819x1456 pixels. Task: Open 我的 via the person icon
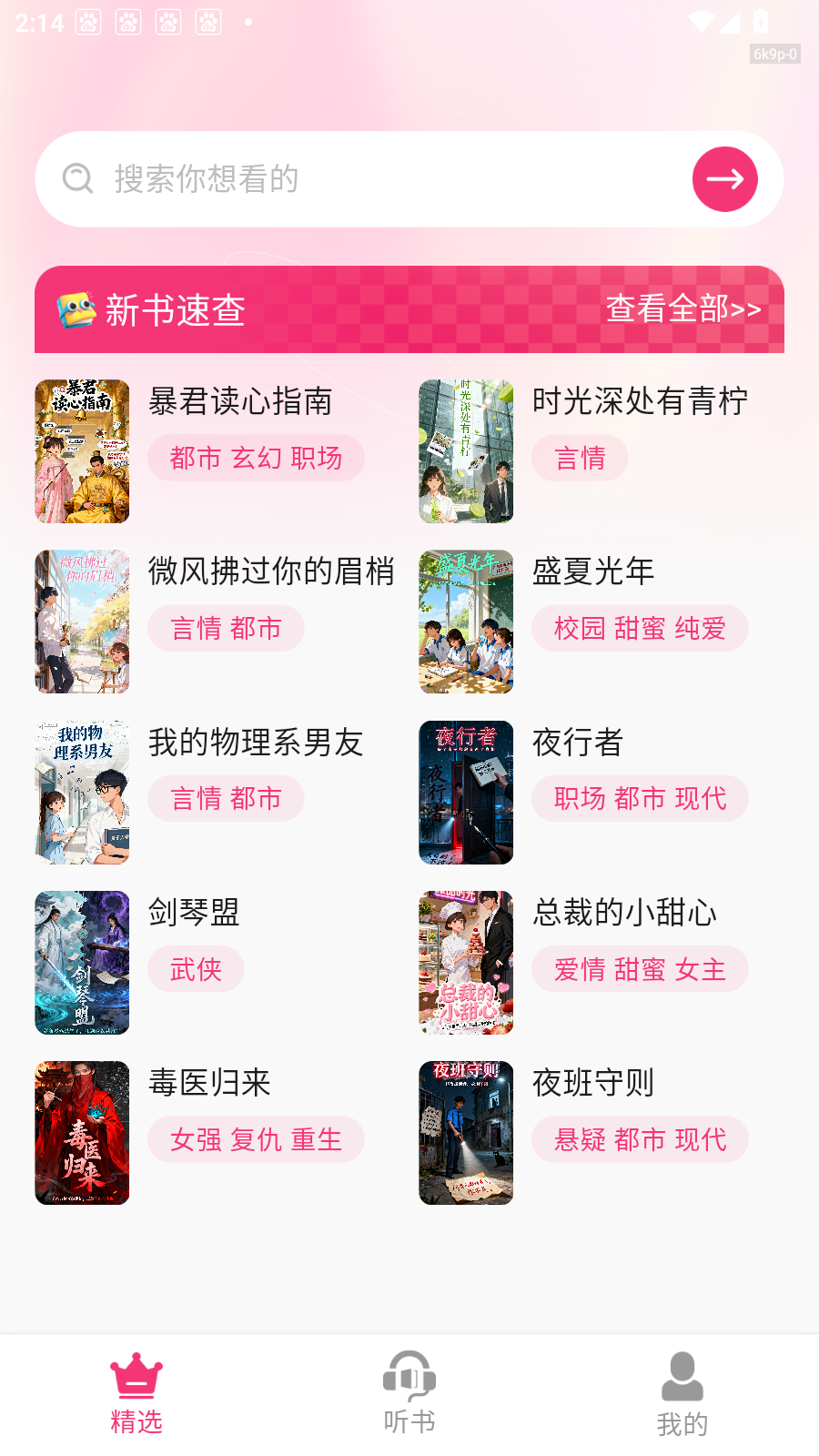tap(682, 1376)
